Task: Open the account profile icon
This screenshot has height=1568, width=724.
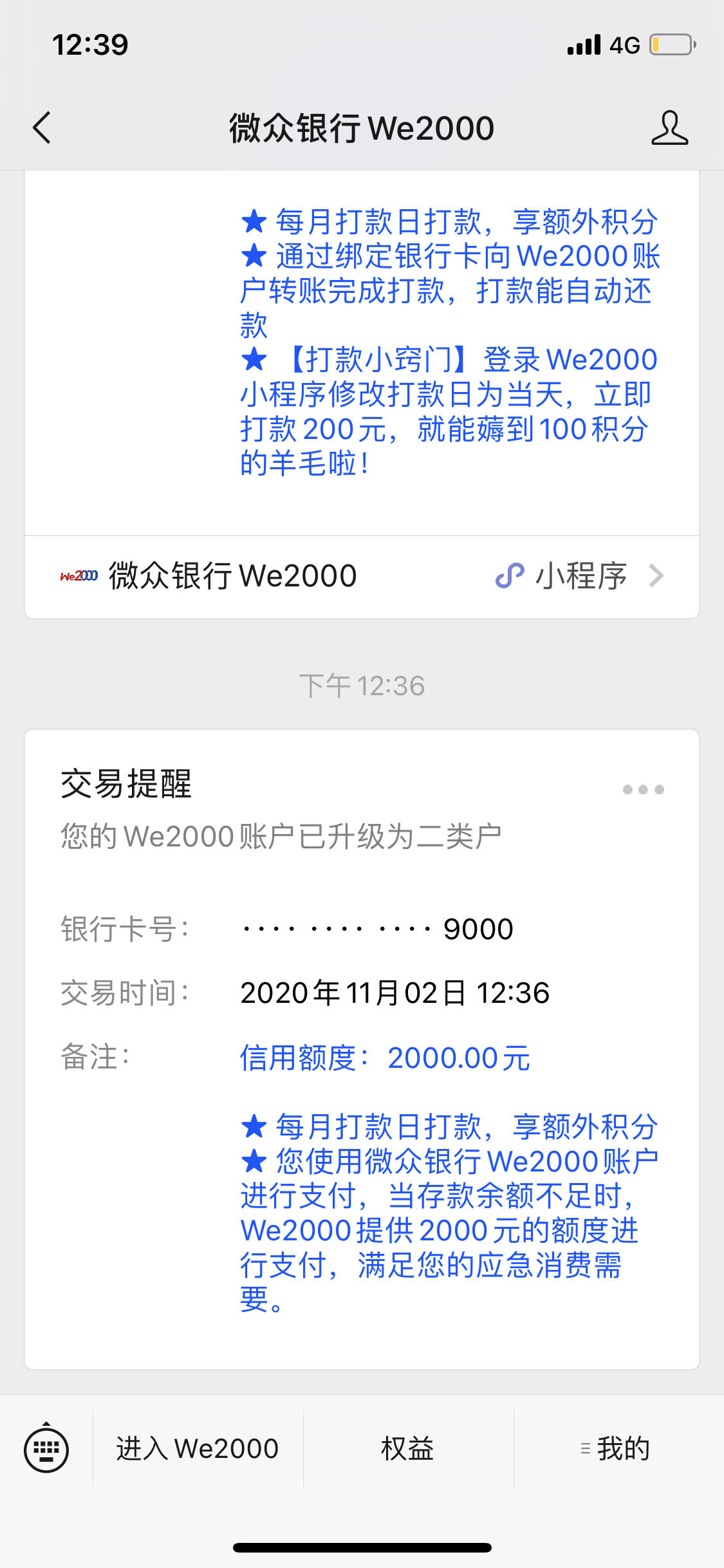Action: (x=669, y=127)
